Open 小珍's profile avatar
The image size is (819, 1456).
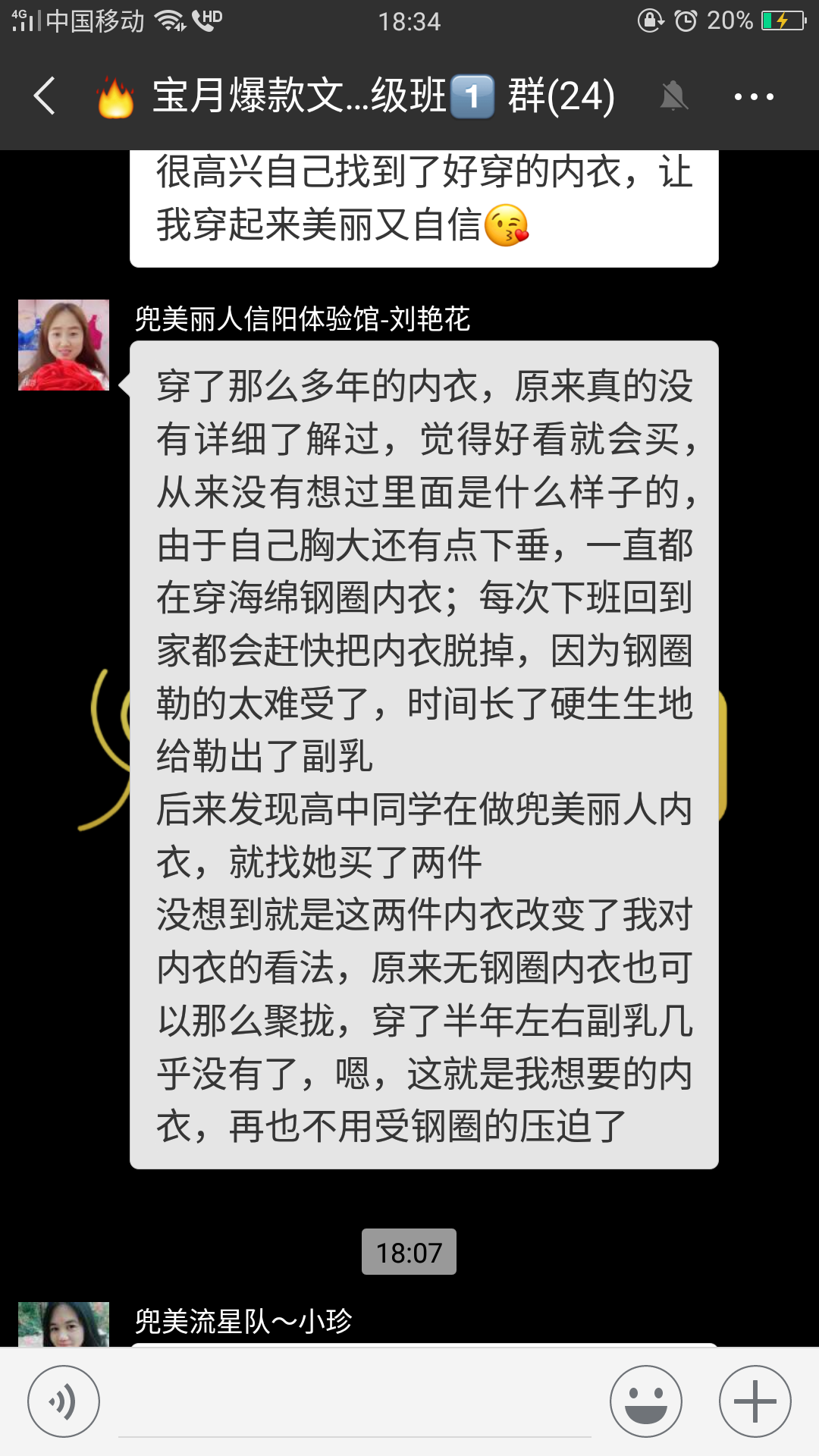click(x=64, y=1324)
